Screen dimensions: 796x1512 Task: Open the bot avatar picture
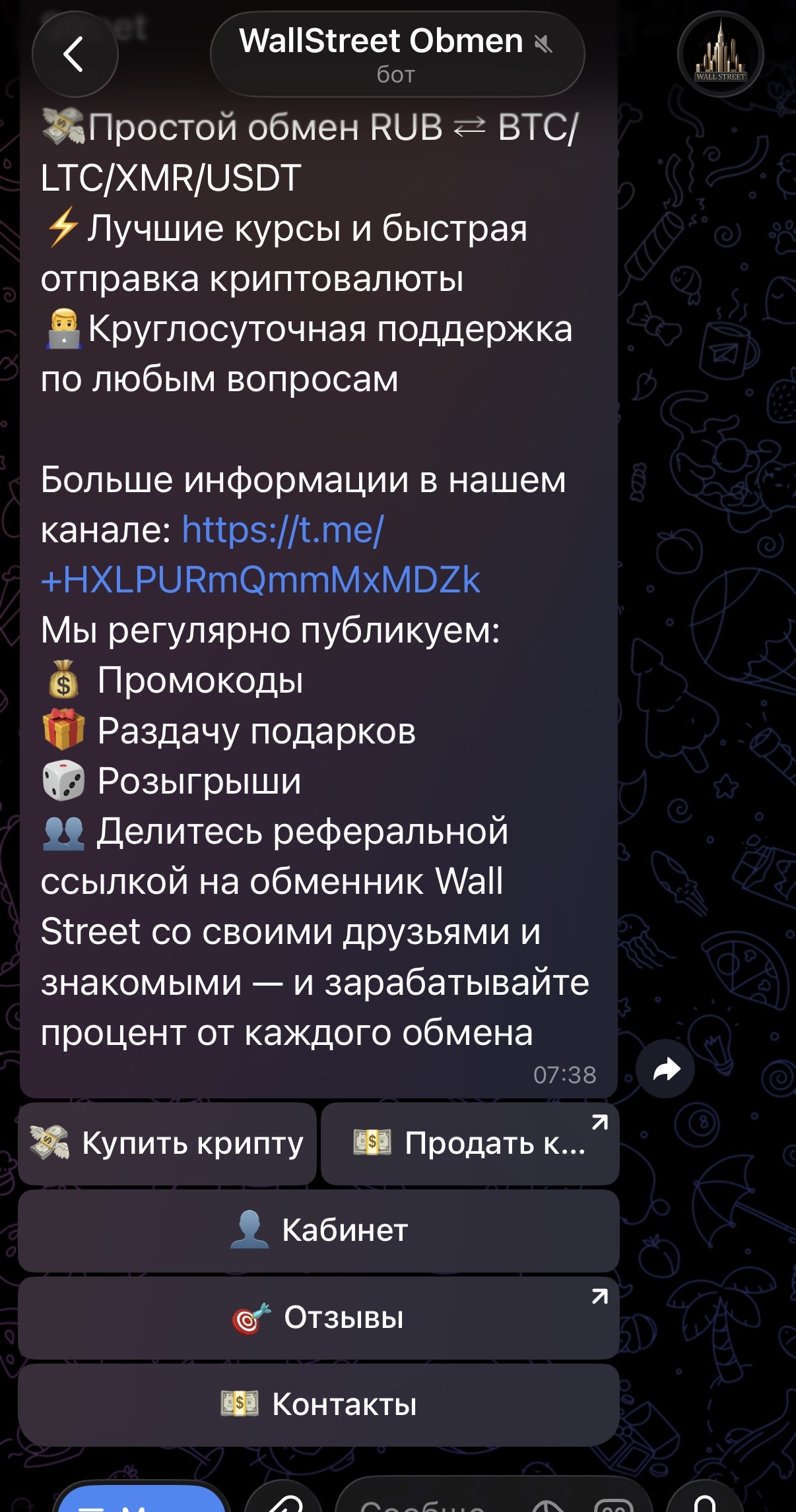pyautogui.click(x=720, y=54)
